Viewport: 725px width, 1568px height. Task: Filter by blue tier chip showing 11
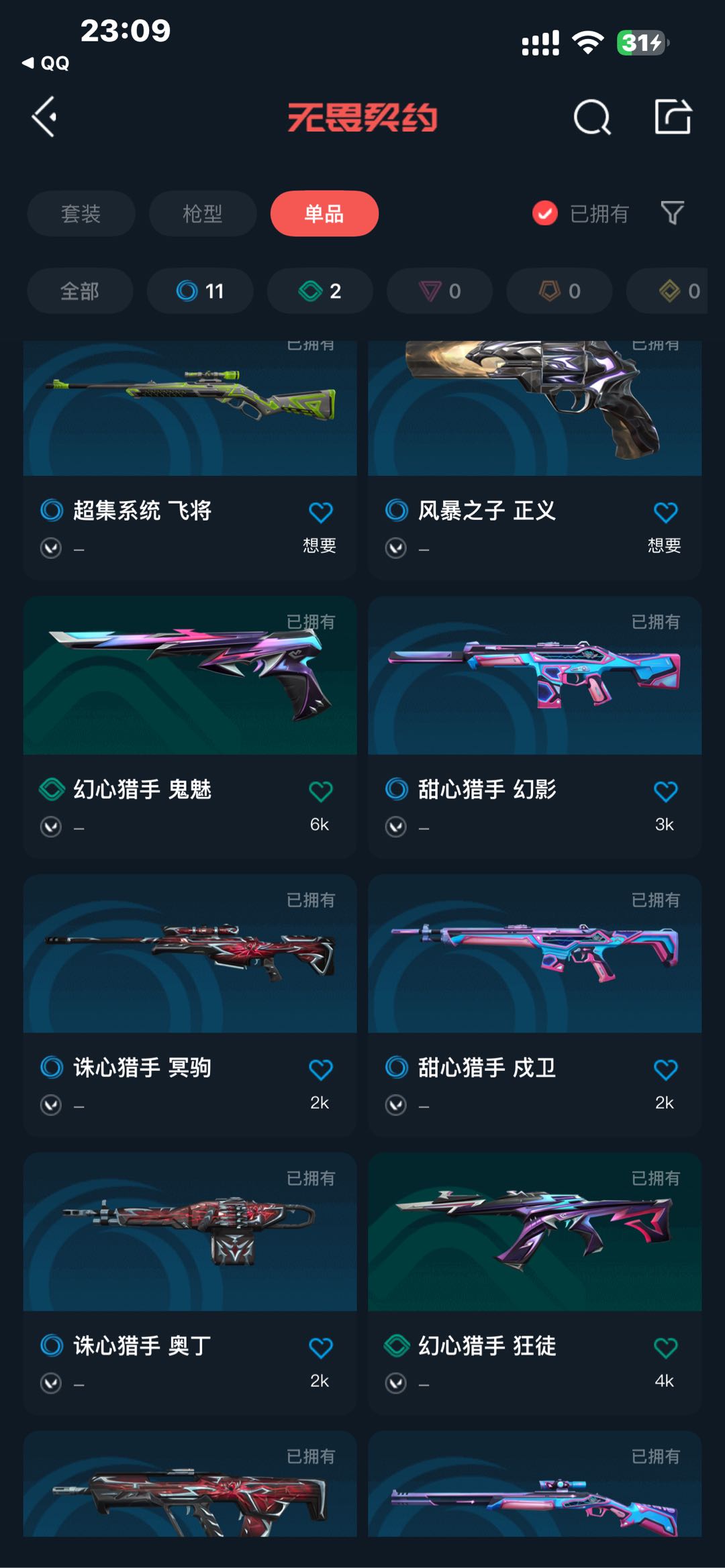[x=200, y=291]
